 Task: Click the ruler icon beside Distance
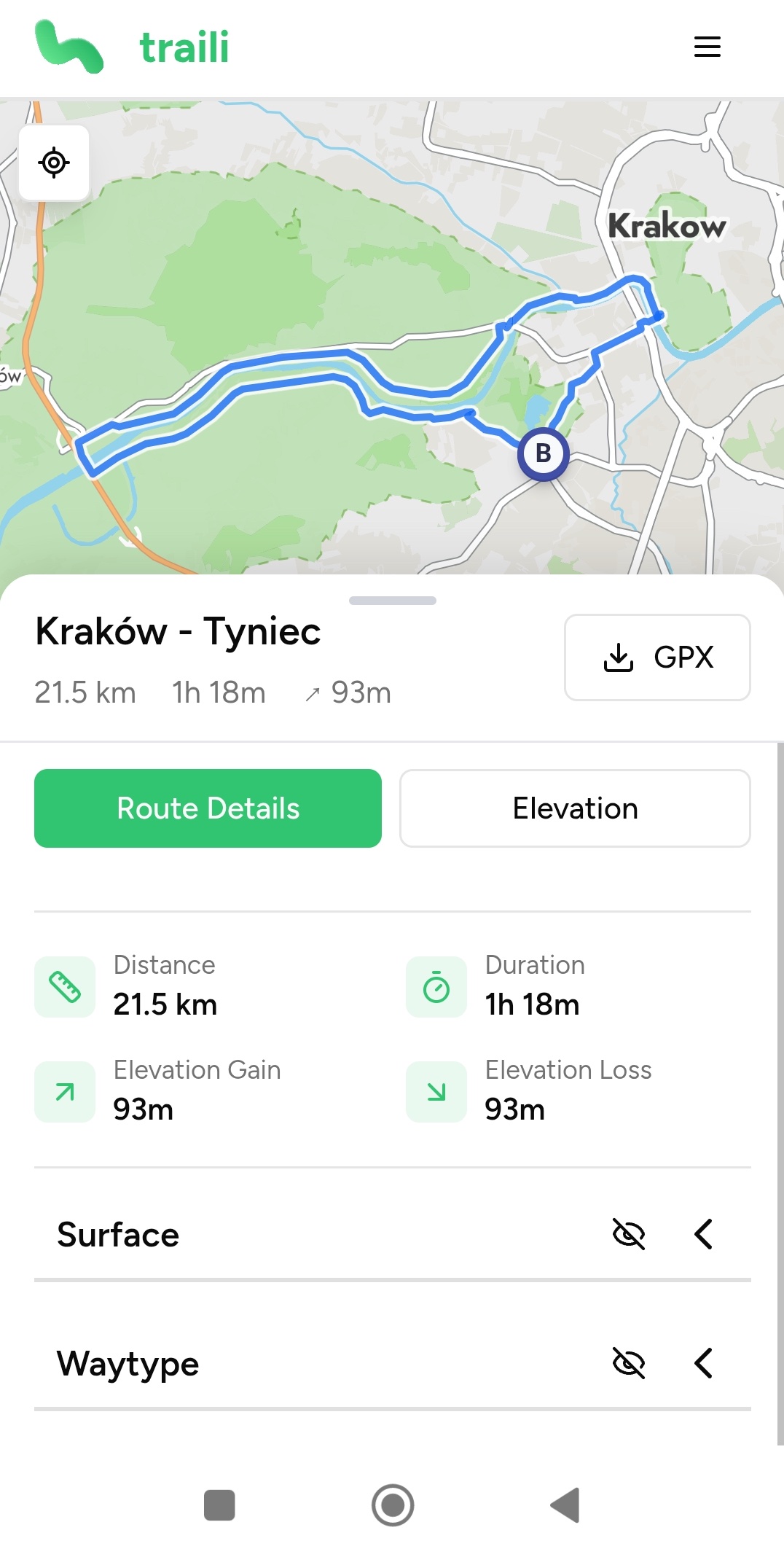(x=64, y=987)
